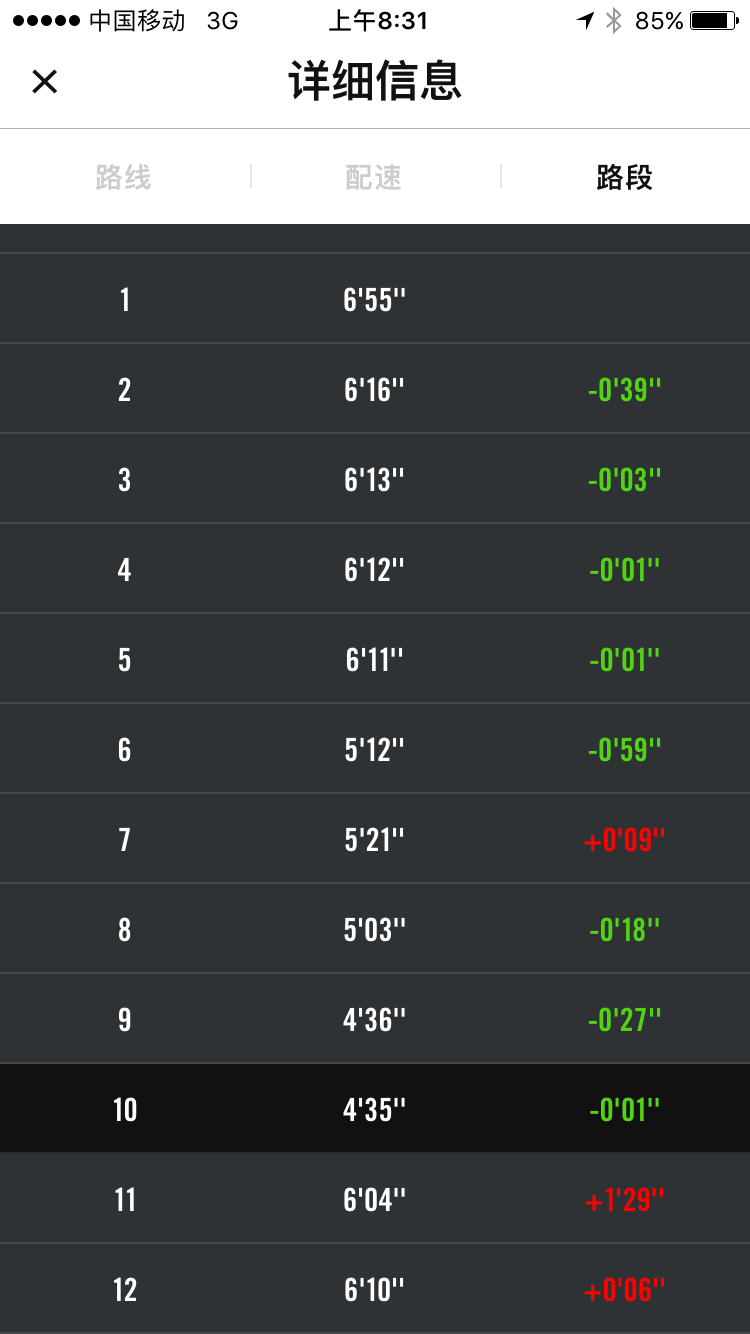Switch to the 配速 tab
750x1334 pixels.
(x=374, y=177)
